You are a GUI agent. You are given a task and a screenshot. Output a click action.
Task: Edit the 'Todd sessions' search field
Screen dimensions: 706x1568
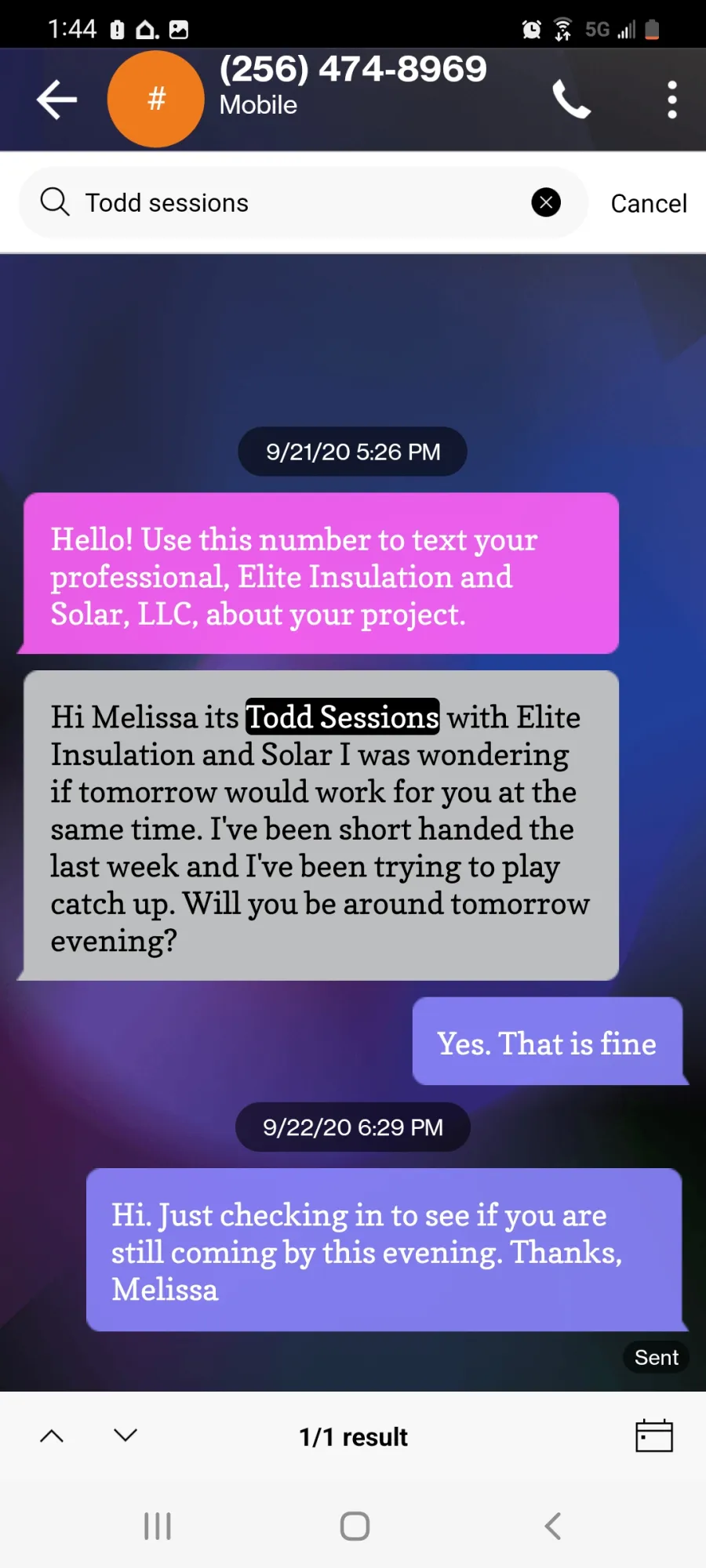(x=298, y=203)
